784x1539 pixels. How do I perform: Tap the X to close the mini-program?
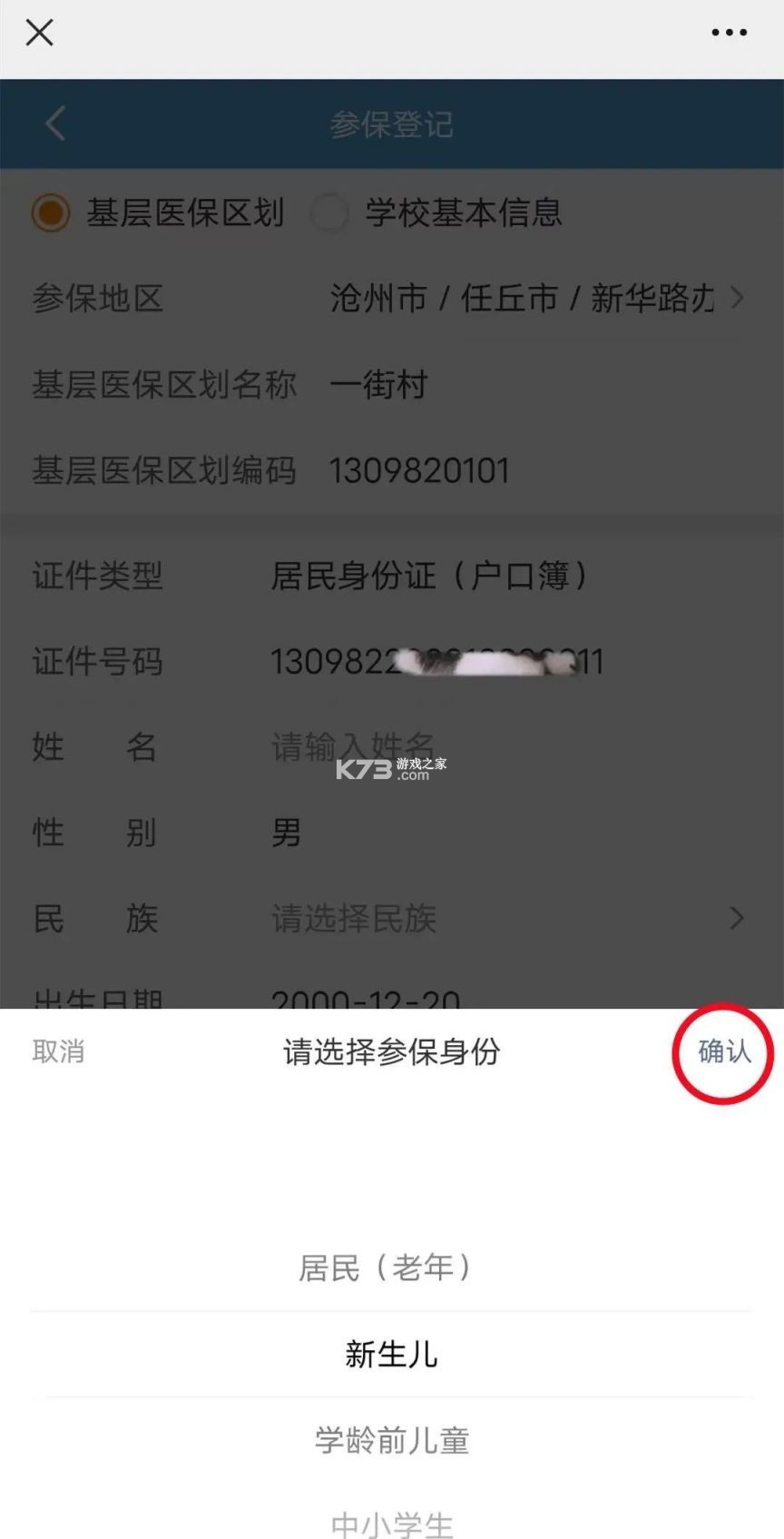(x=39, y=33)
